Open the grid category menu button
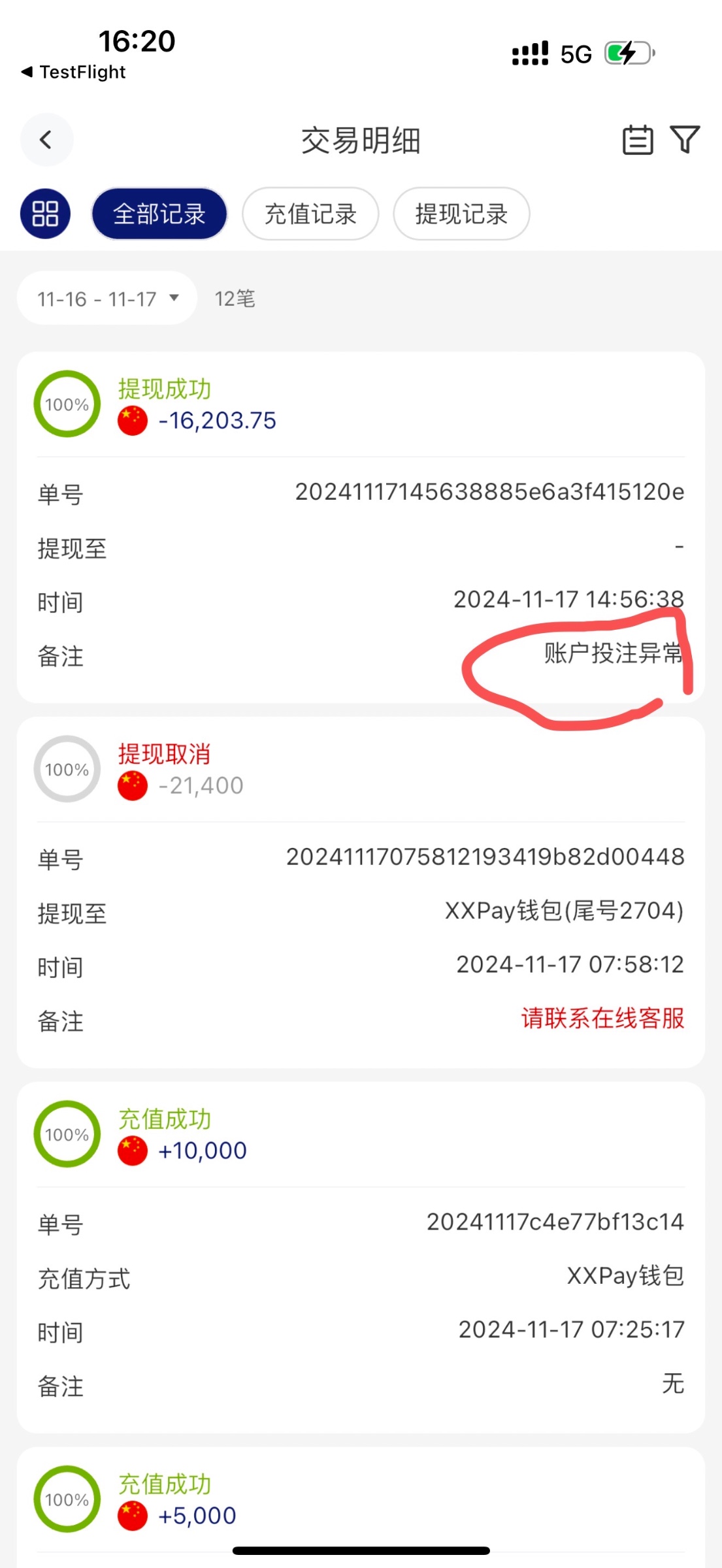 (x=45, y=214)
